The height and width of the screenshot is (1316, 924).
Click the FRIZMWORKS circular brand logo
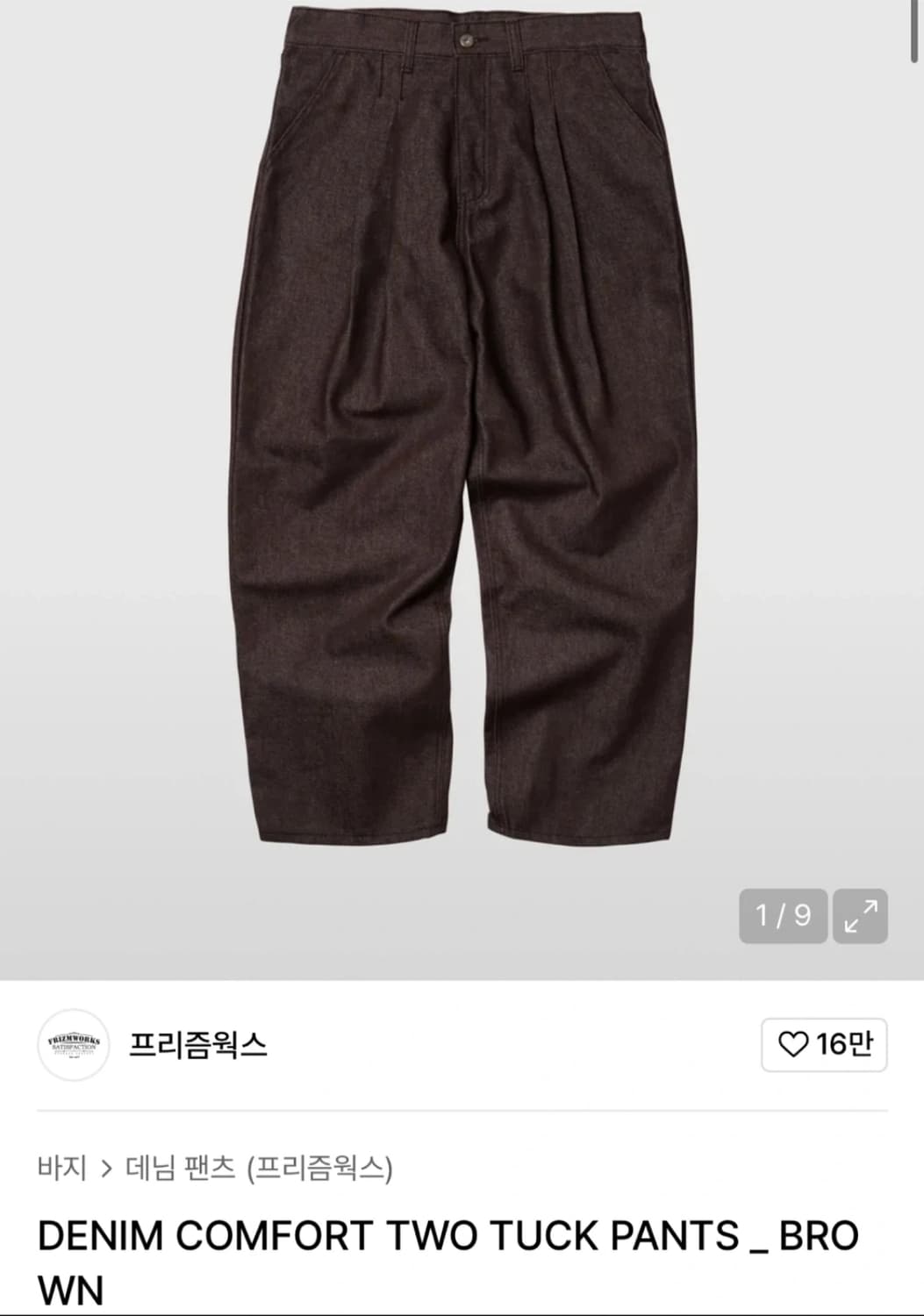74,1046
